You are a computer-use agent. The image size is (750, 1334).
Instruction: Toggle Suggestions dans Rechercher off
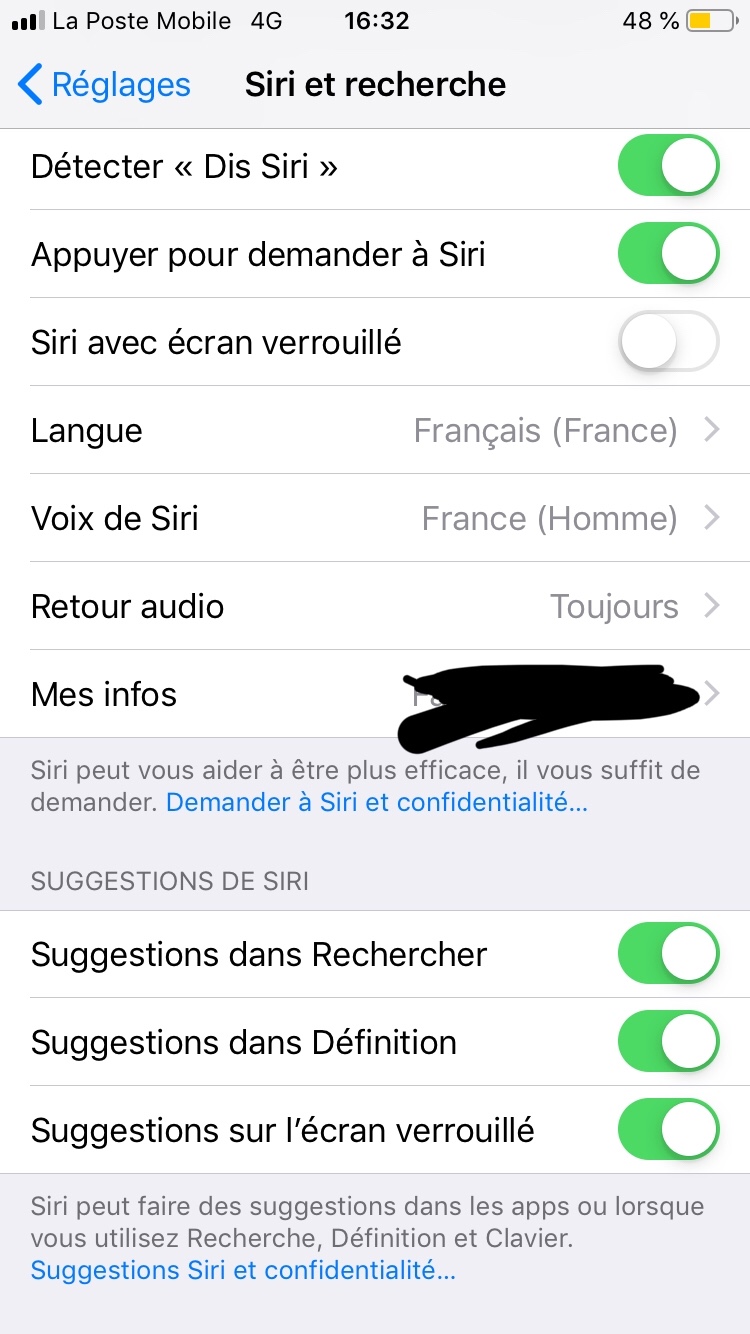pos(669,954)
